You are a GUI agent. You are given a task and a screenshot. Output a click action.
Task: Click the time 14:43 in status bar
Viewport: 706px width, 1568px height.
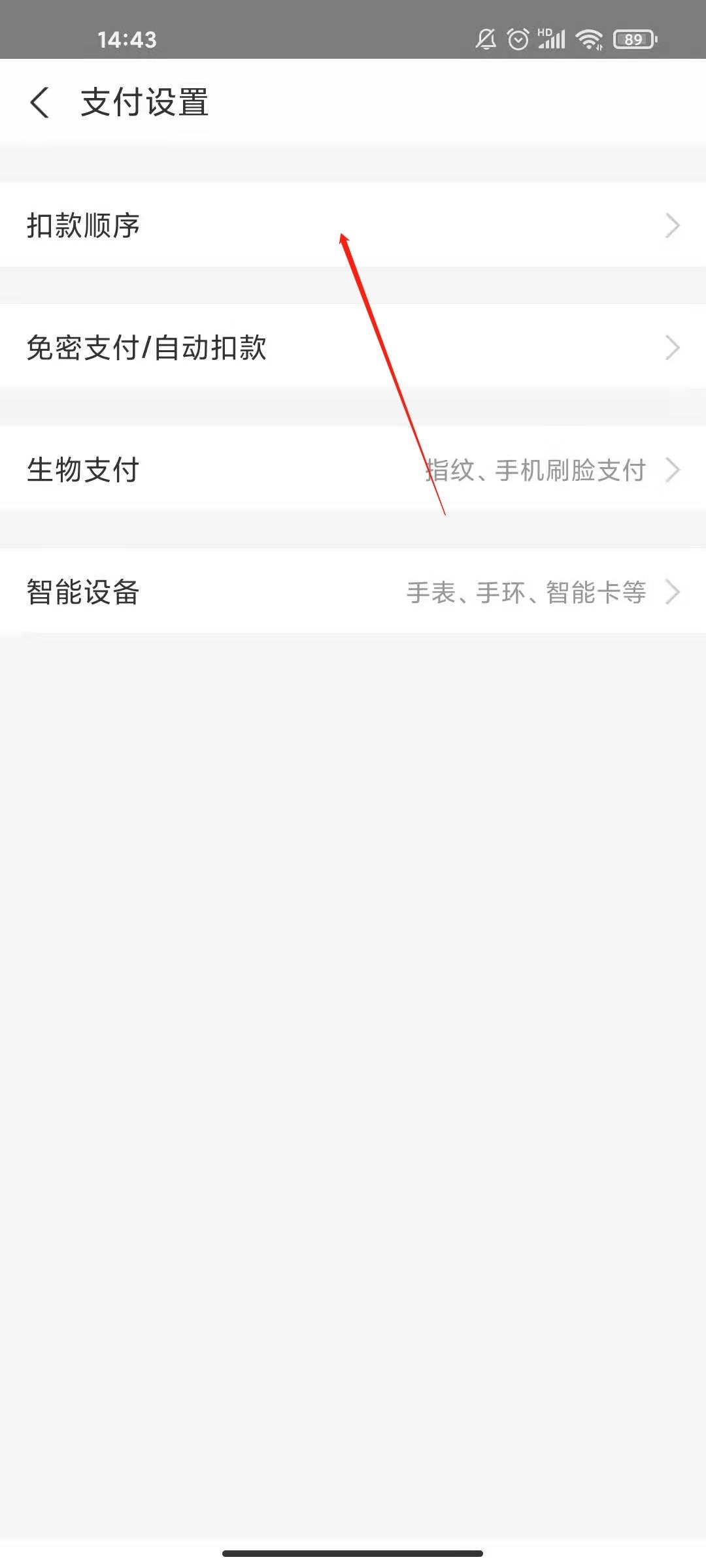[x=128, y=39]
